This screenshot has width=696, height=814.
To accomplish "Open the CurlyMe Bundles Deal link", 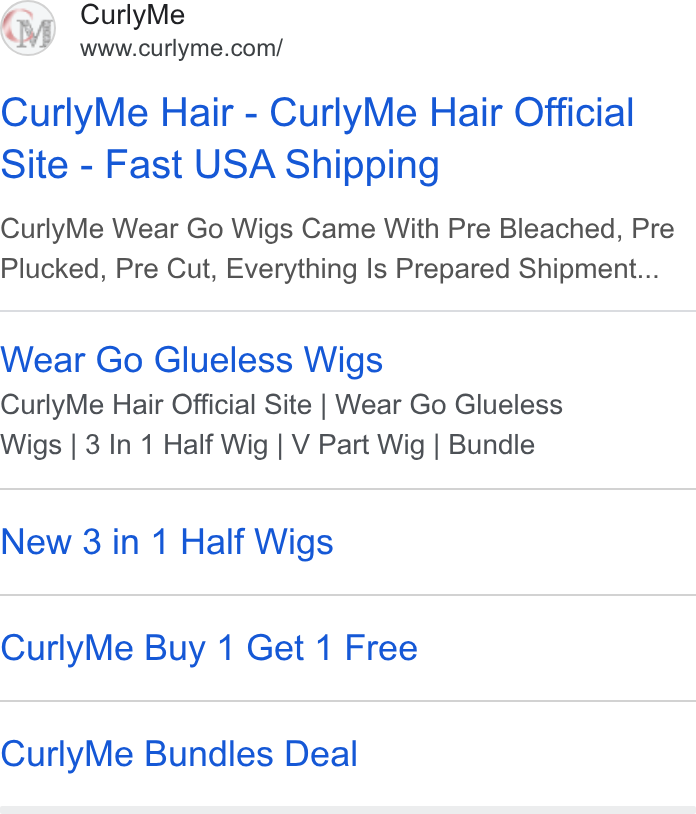I will click(179, 754).
